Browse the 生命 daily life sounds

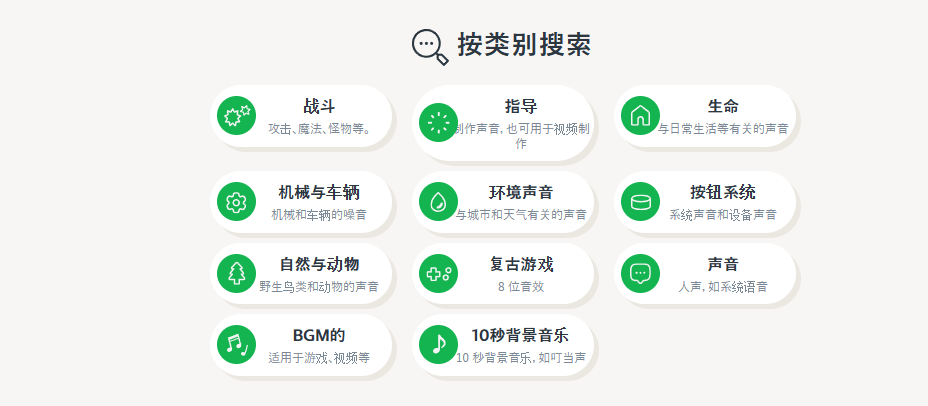[x=706, y=116]
